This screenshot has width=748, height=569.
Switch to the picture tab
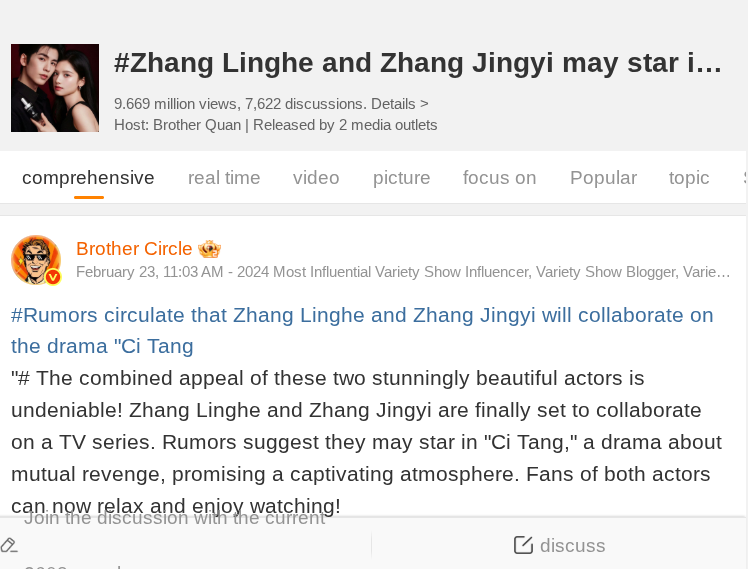click(x=401, y=178)
